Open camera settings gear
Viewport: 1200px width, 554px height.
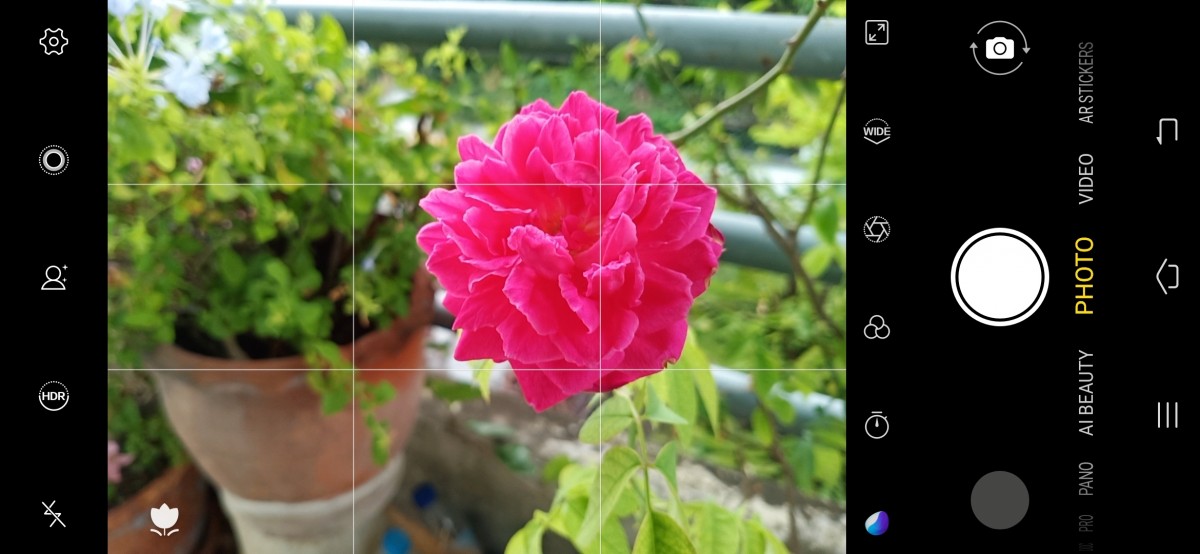click(x=53, y=41)
